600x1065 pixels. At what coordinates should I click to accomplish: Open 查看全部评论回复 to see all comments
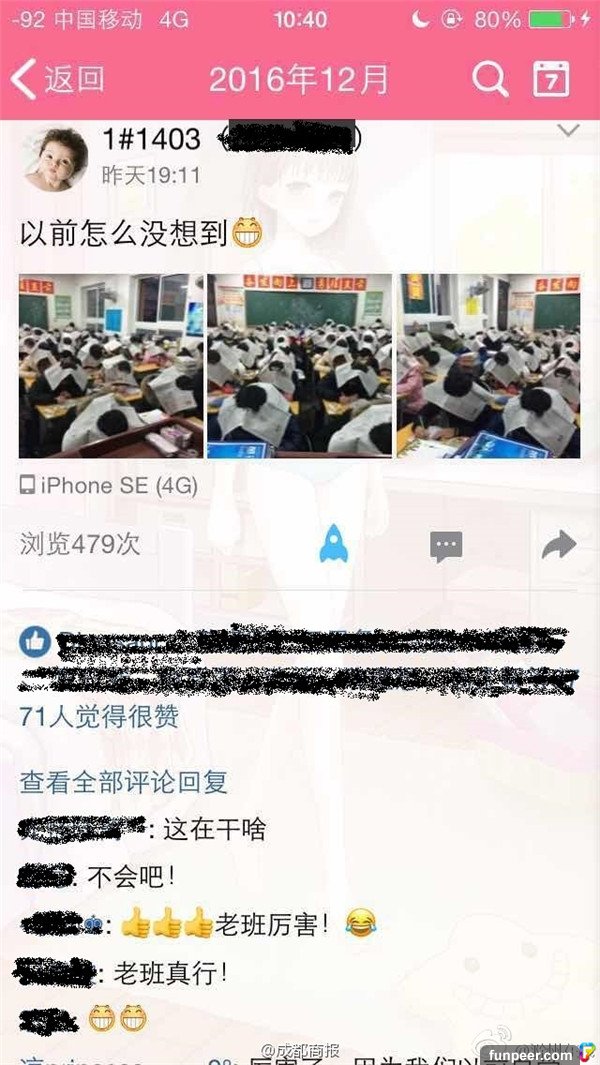pyautogui.click(x=124, y=781)
